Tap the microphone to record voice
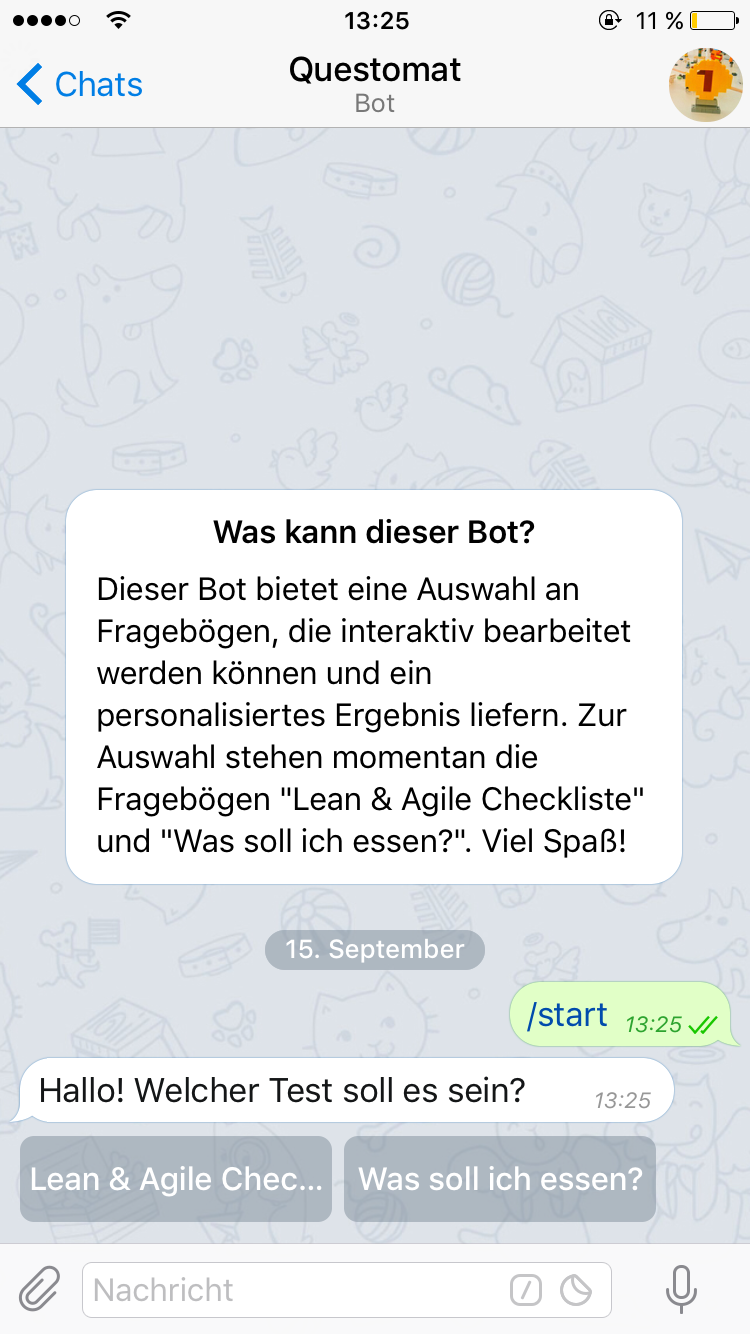750x1334 pixels. 681,1289
